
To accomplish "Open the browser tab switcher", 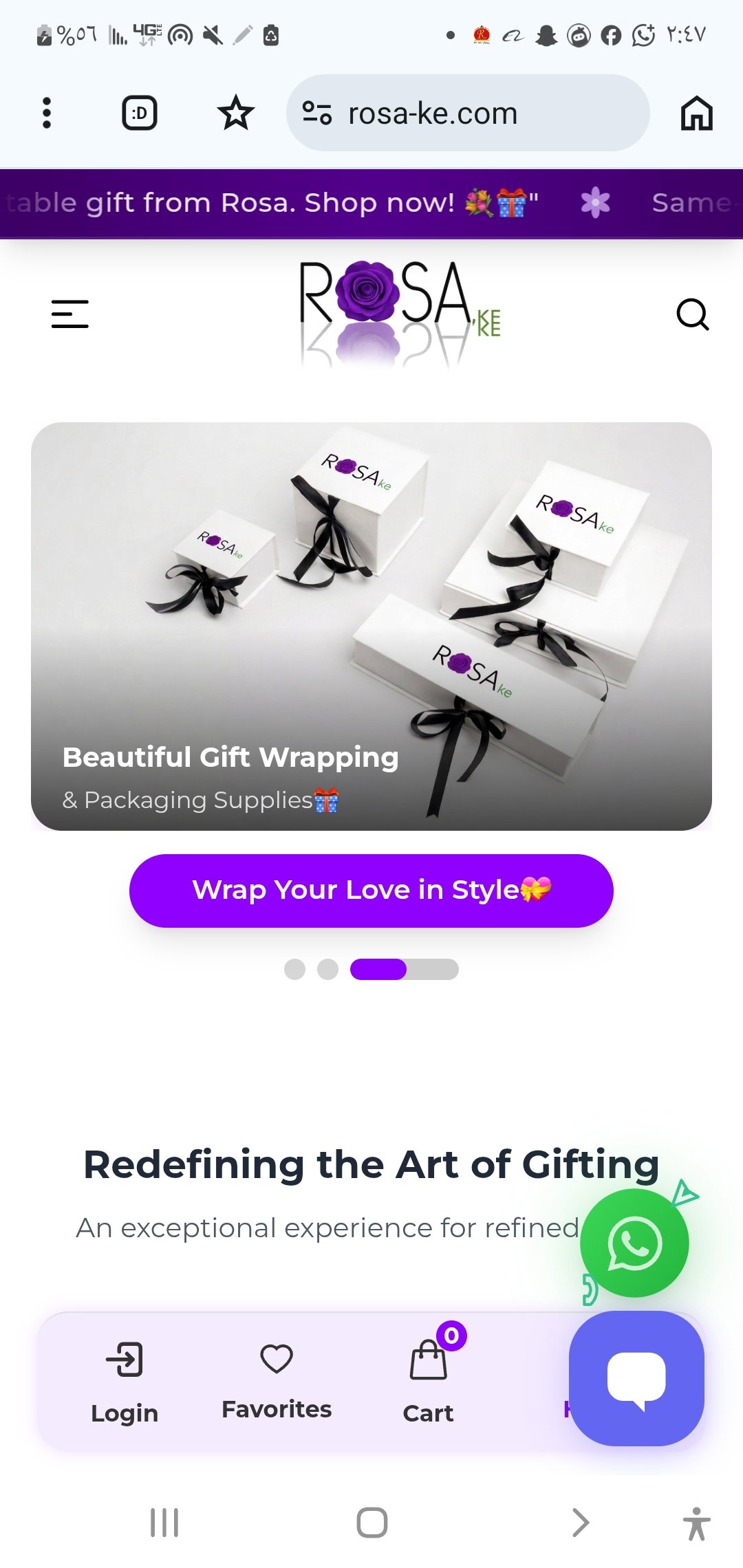I will pos(140,113).
